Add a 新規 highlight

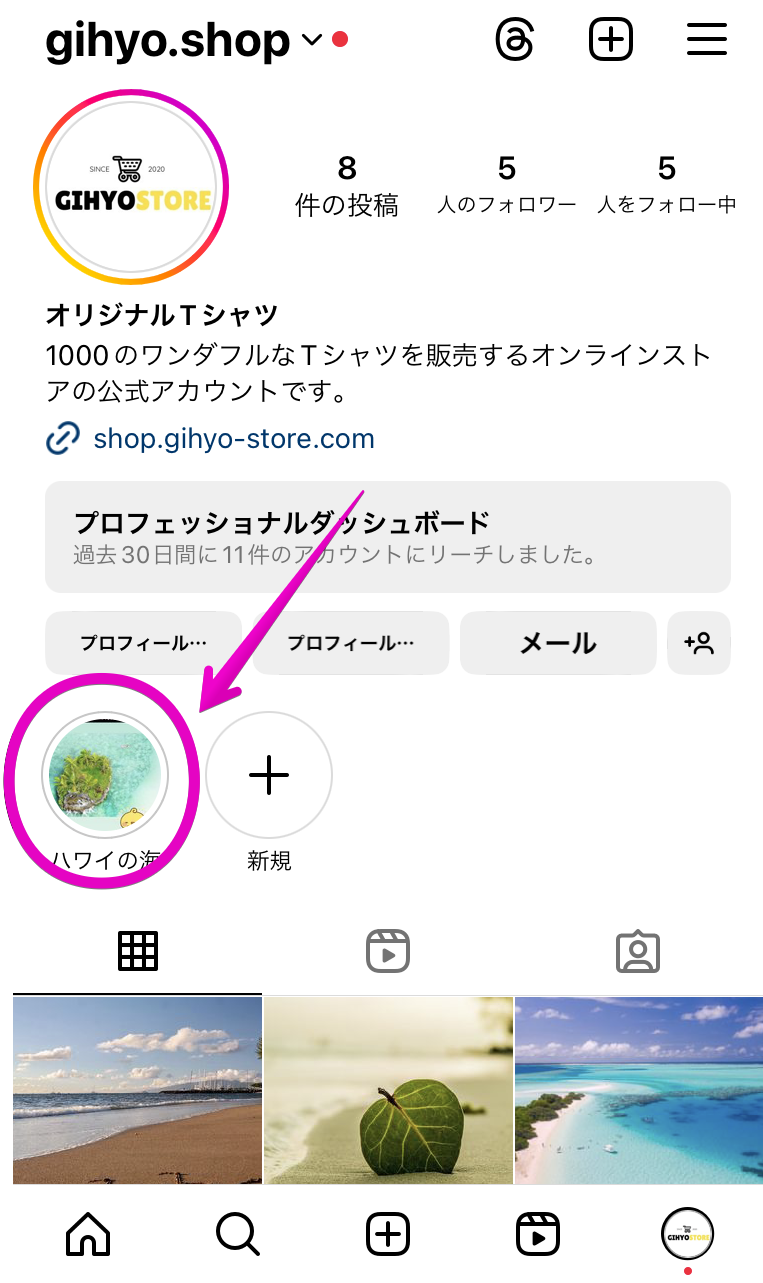coord(269,775)
